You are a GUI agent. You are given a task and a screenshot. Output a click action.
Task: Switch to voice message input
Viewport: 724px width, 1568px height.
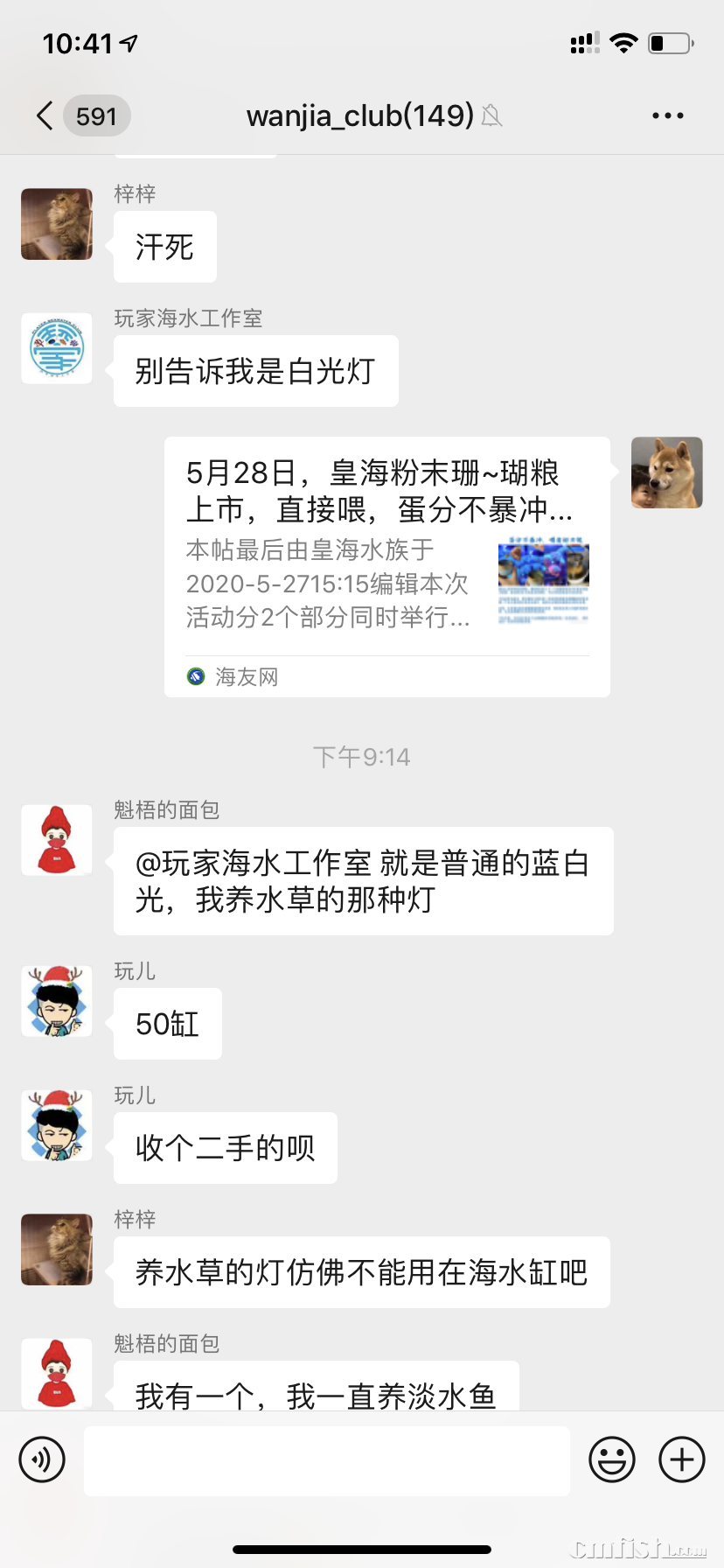point(42,1459)
